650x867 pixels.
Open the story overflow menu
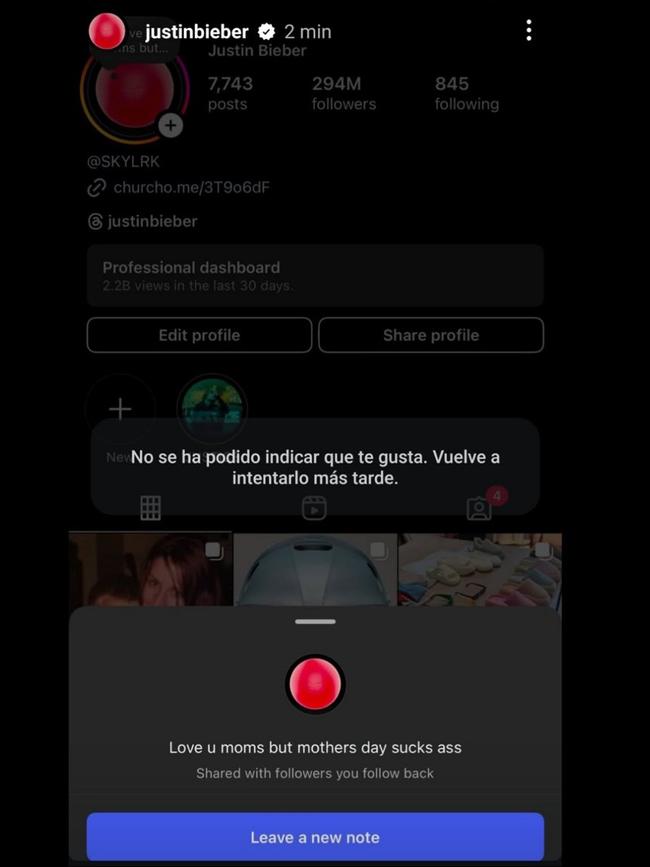point(528,31)
